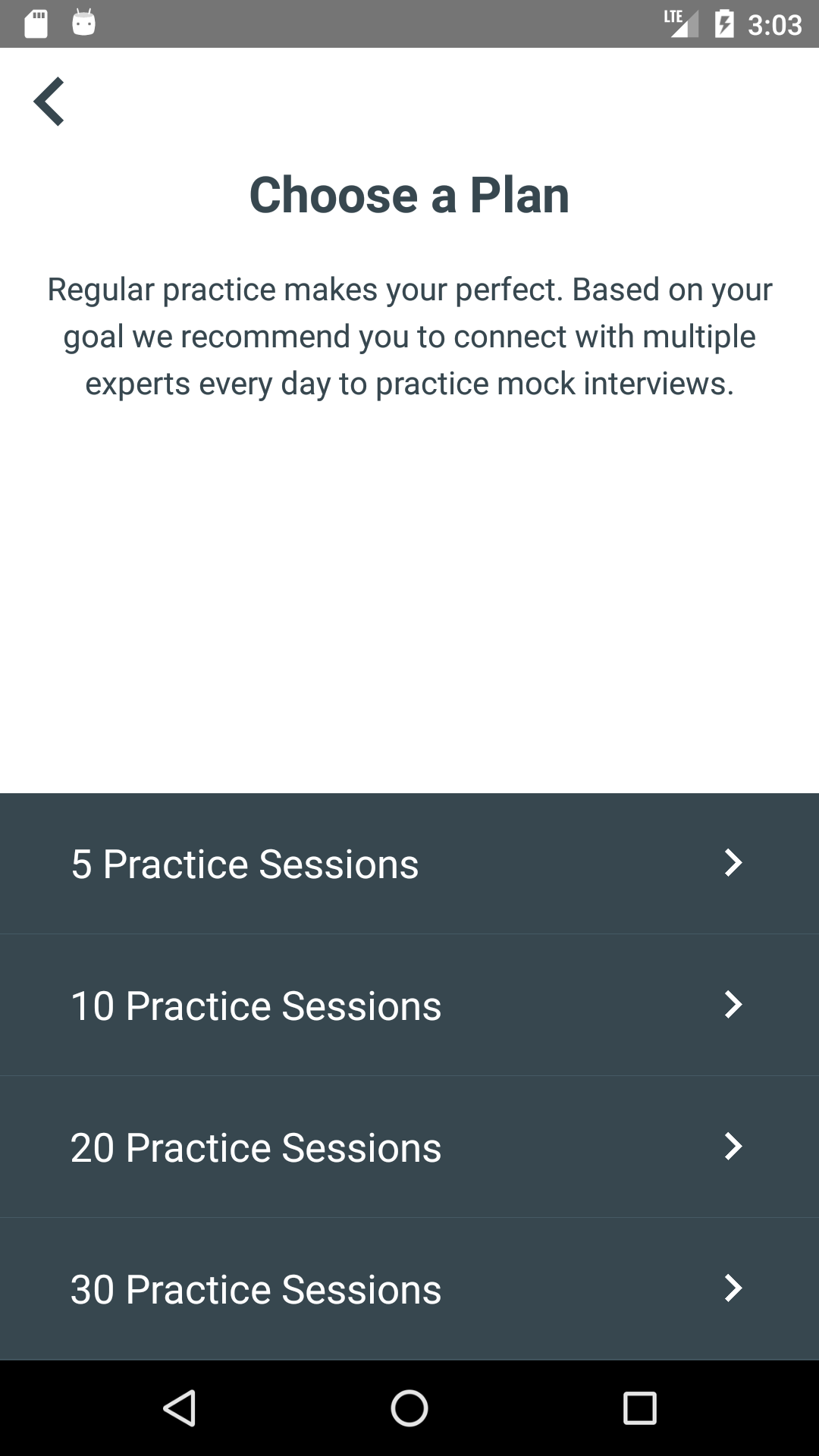
Task: Pick the 30 Practice Sessions plan
Action: 409,1289
